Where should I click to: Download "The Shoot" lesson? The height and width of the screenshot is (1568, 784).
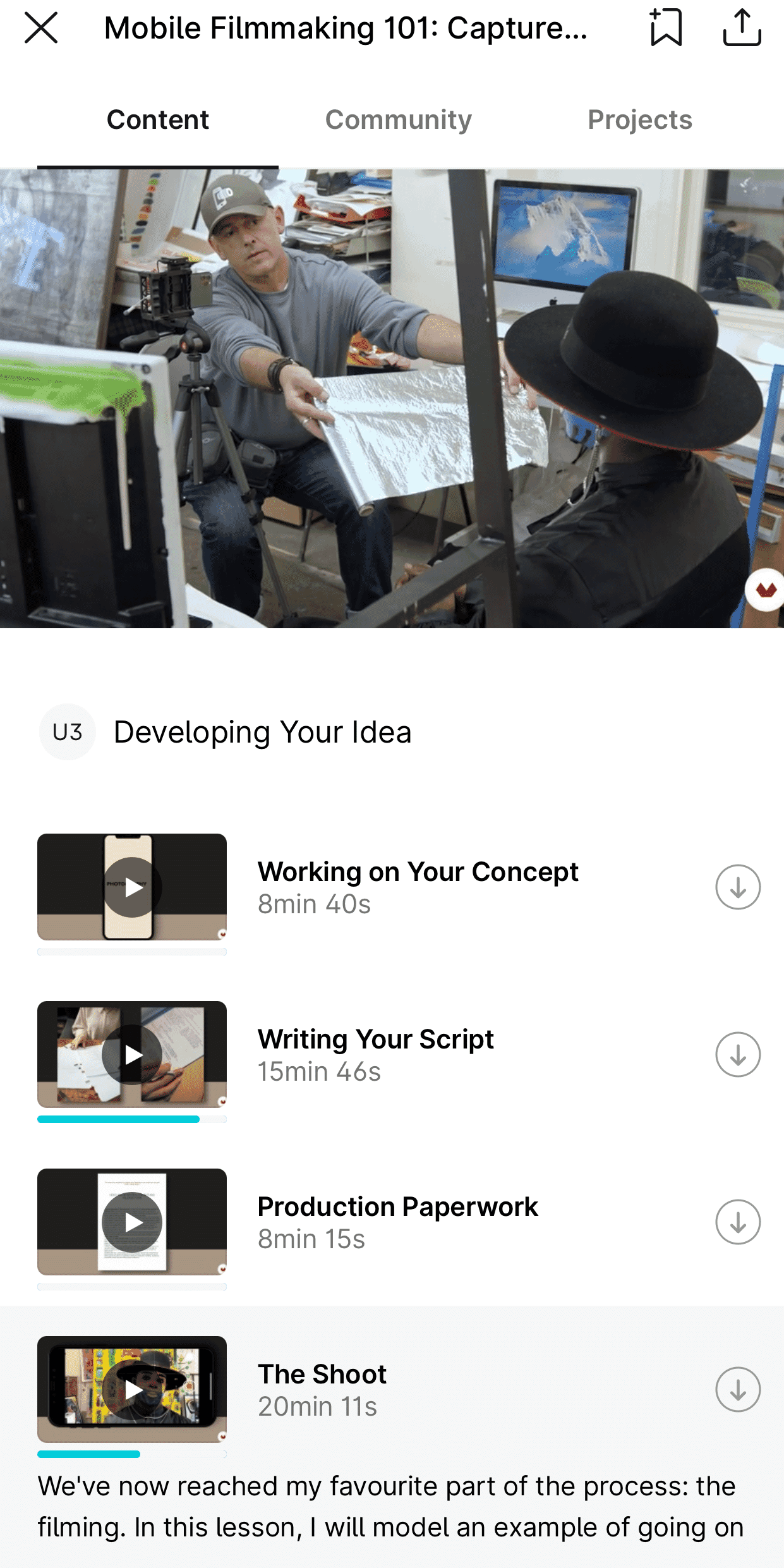click(737, 1389)
